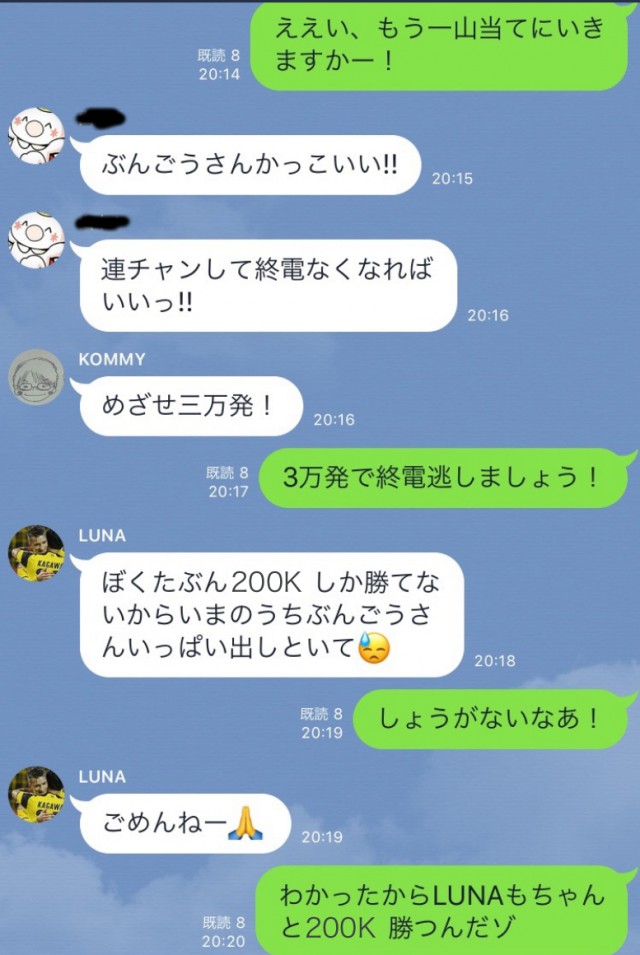Image resolution: width=640 pixels, height=955 pixels.
Task: Open sender avatar beside 連チャンして終電 message
Action: pos(37,240)
